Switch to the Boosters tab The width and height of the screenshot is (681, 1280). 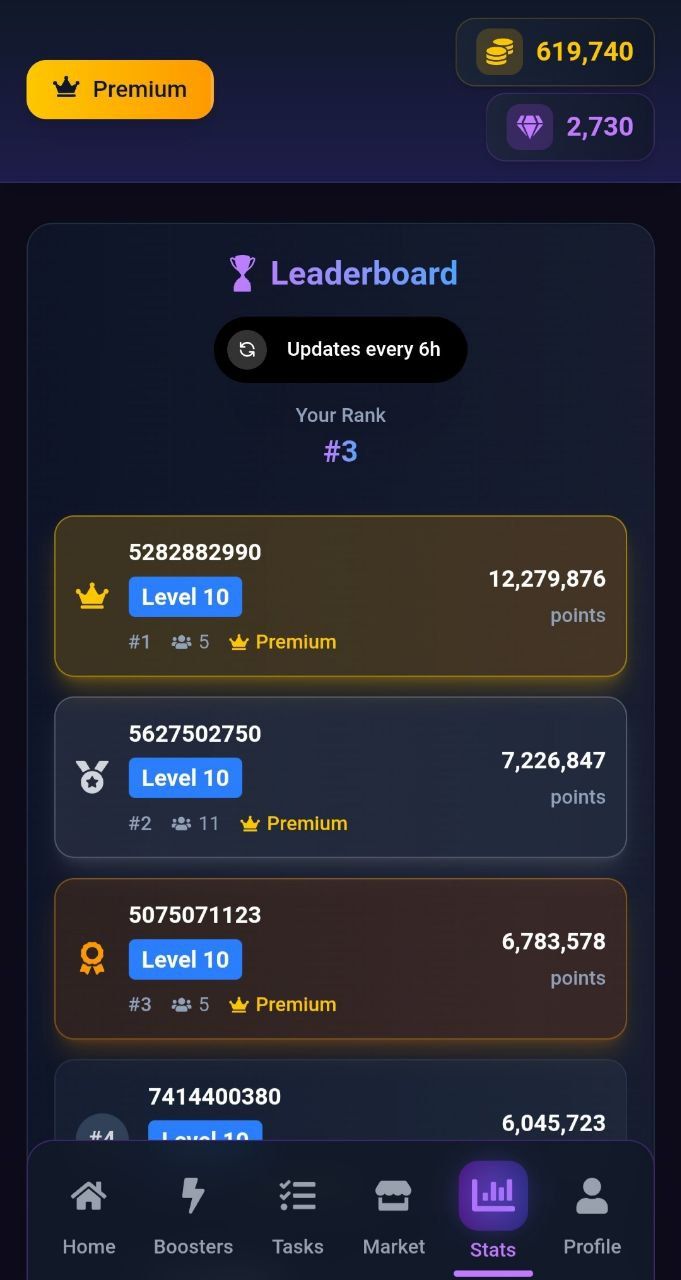(x=193, y=1215)
